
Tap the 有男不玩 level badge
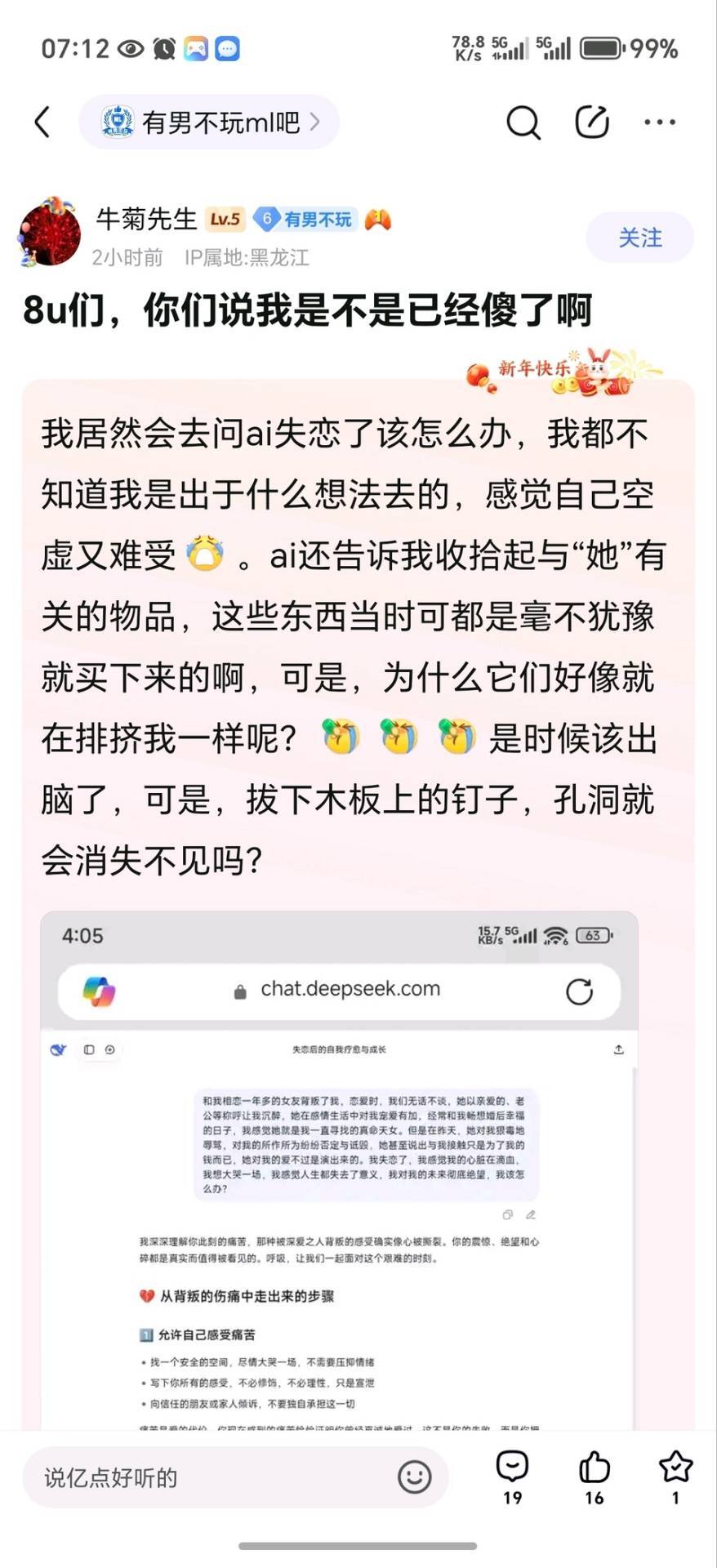[304, 219]
